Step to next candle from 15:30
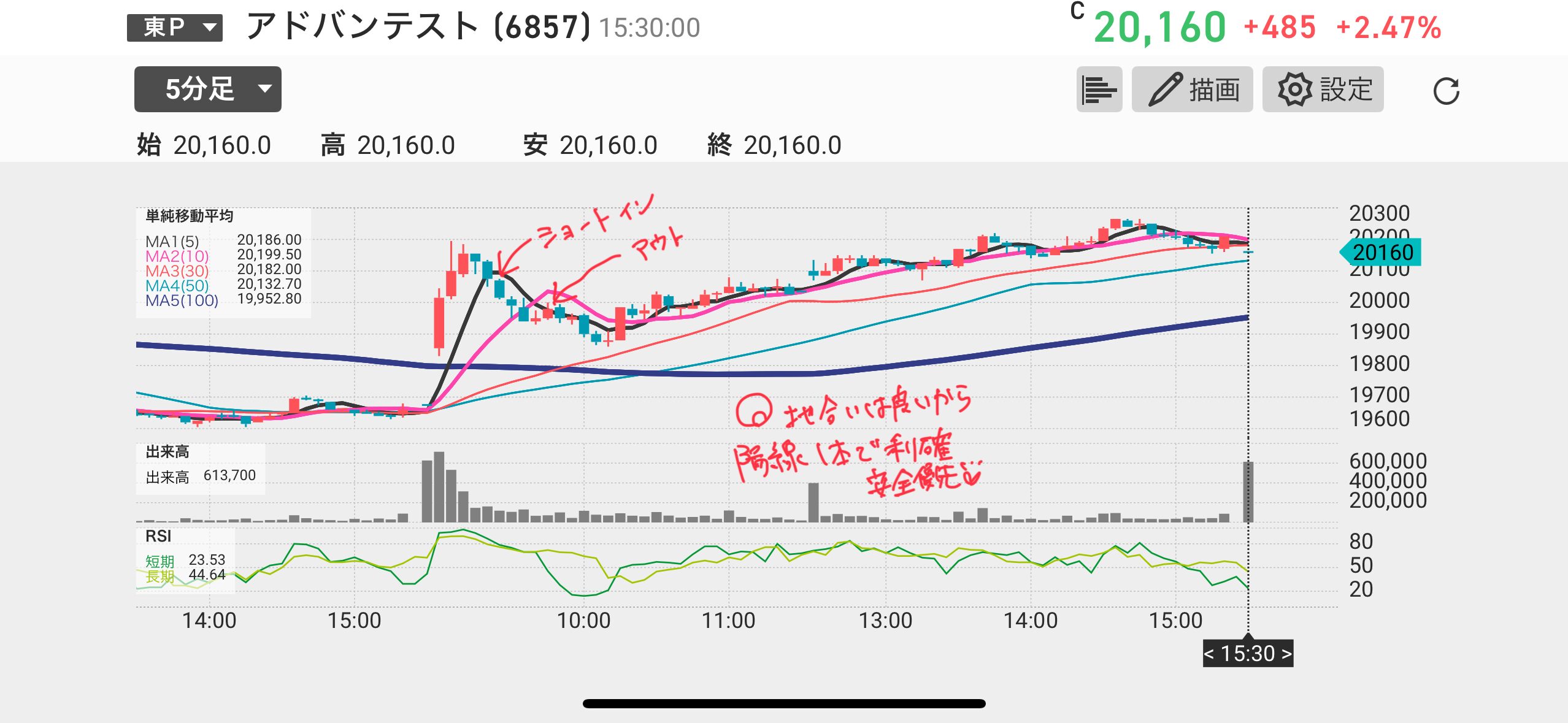Image resolution: width=1568 pixels, height=723 pixels. pos(1286,654)
